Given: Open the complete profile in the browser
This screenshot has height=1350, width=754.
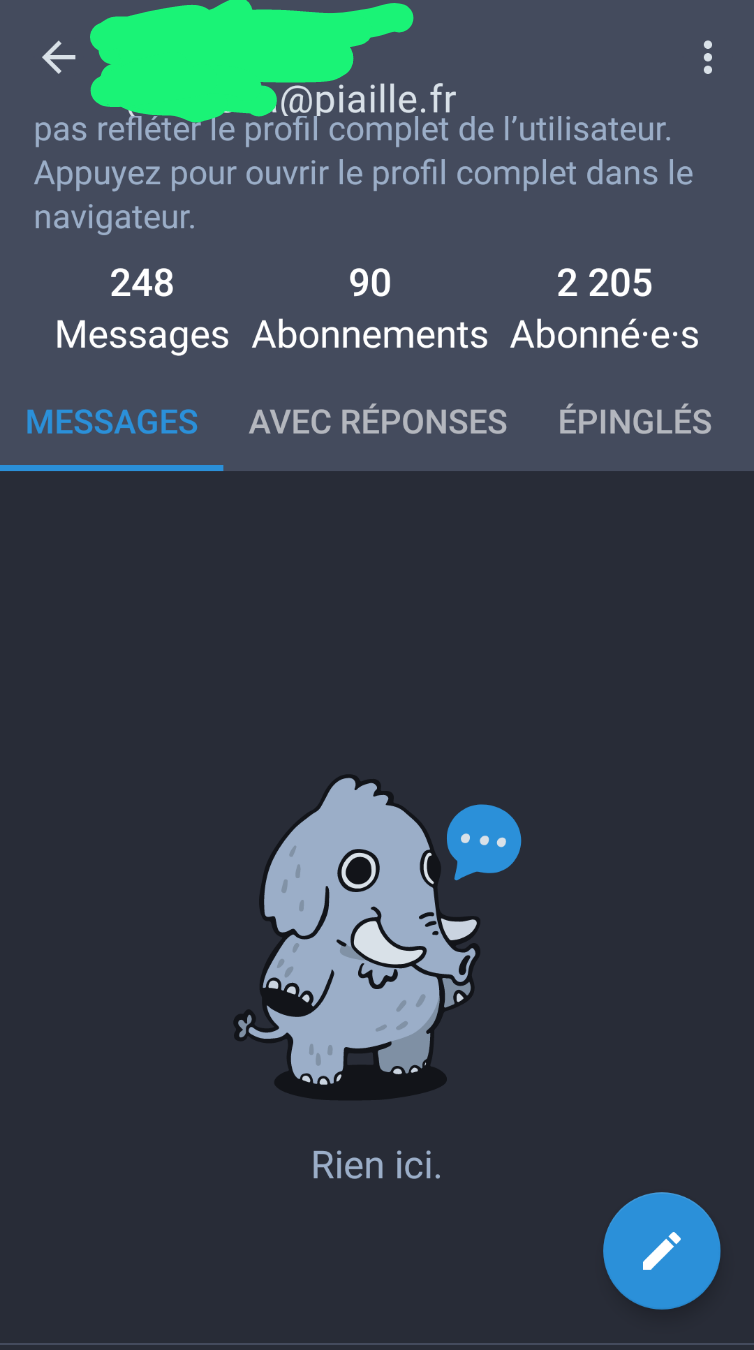Looking at the screenshot, I should click(x=364, y=174).
